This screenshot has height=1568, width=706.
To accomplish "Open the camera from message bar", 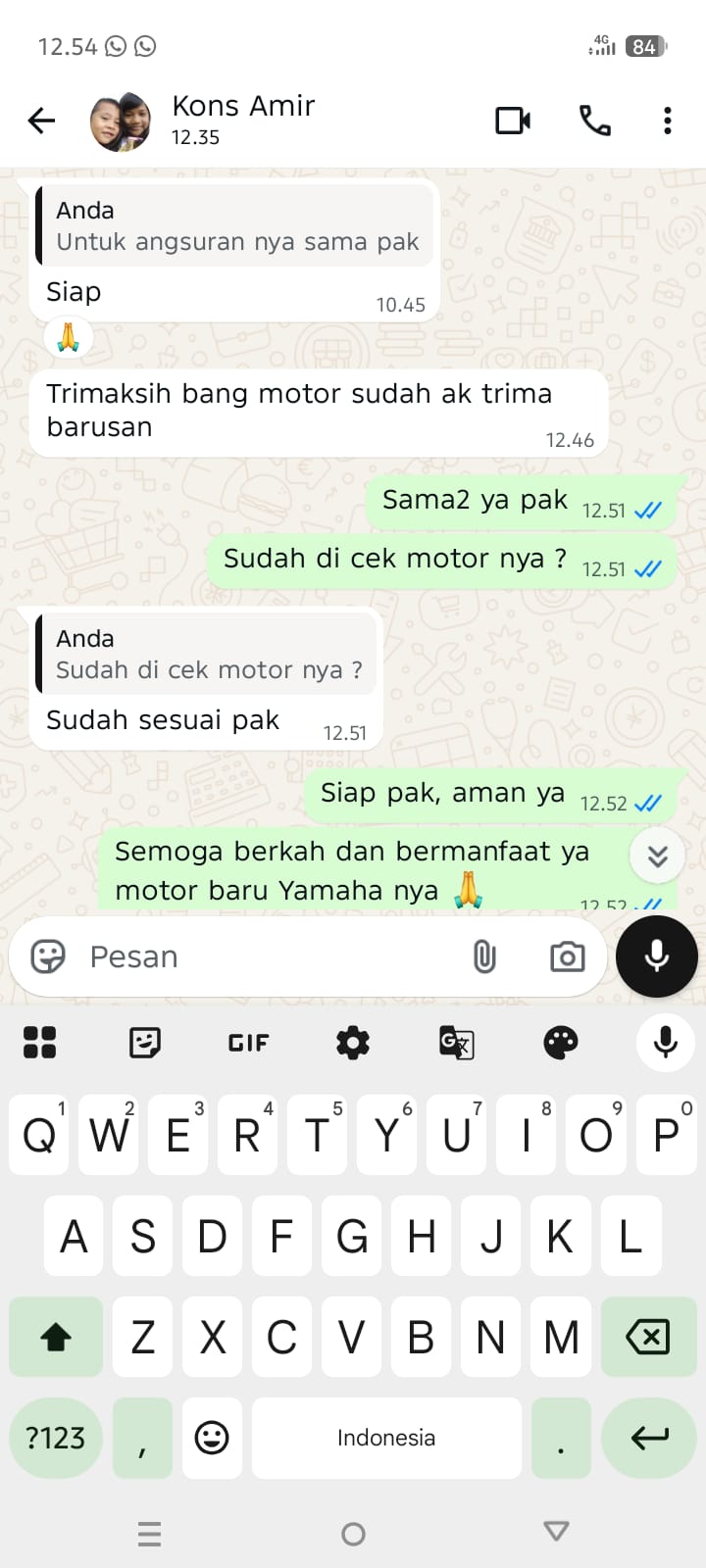I will click(x=567, y=956).
